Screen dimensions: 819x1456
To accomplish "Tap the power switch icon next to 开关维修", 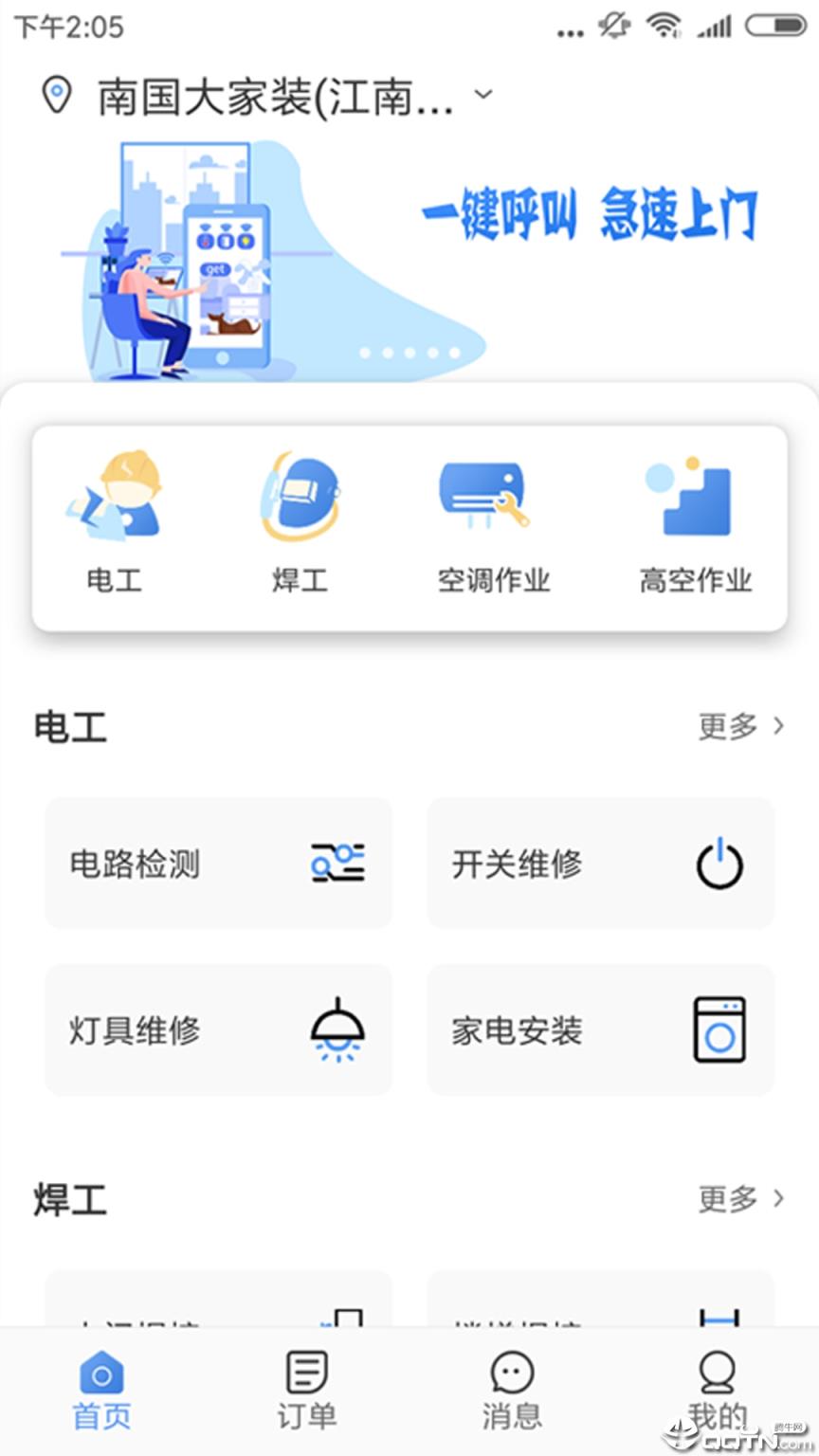I will tap(720, 864).
